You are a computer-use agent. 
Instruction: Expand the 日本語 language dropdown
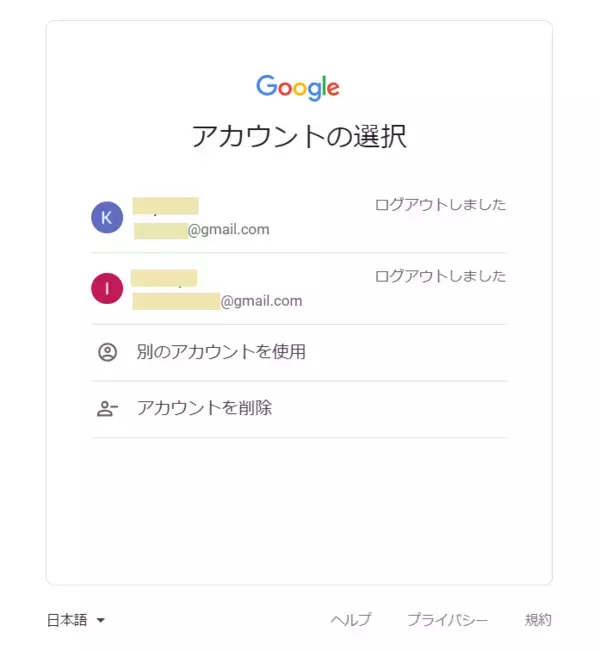76,620
